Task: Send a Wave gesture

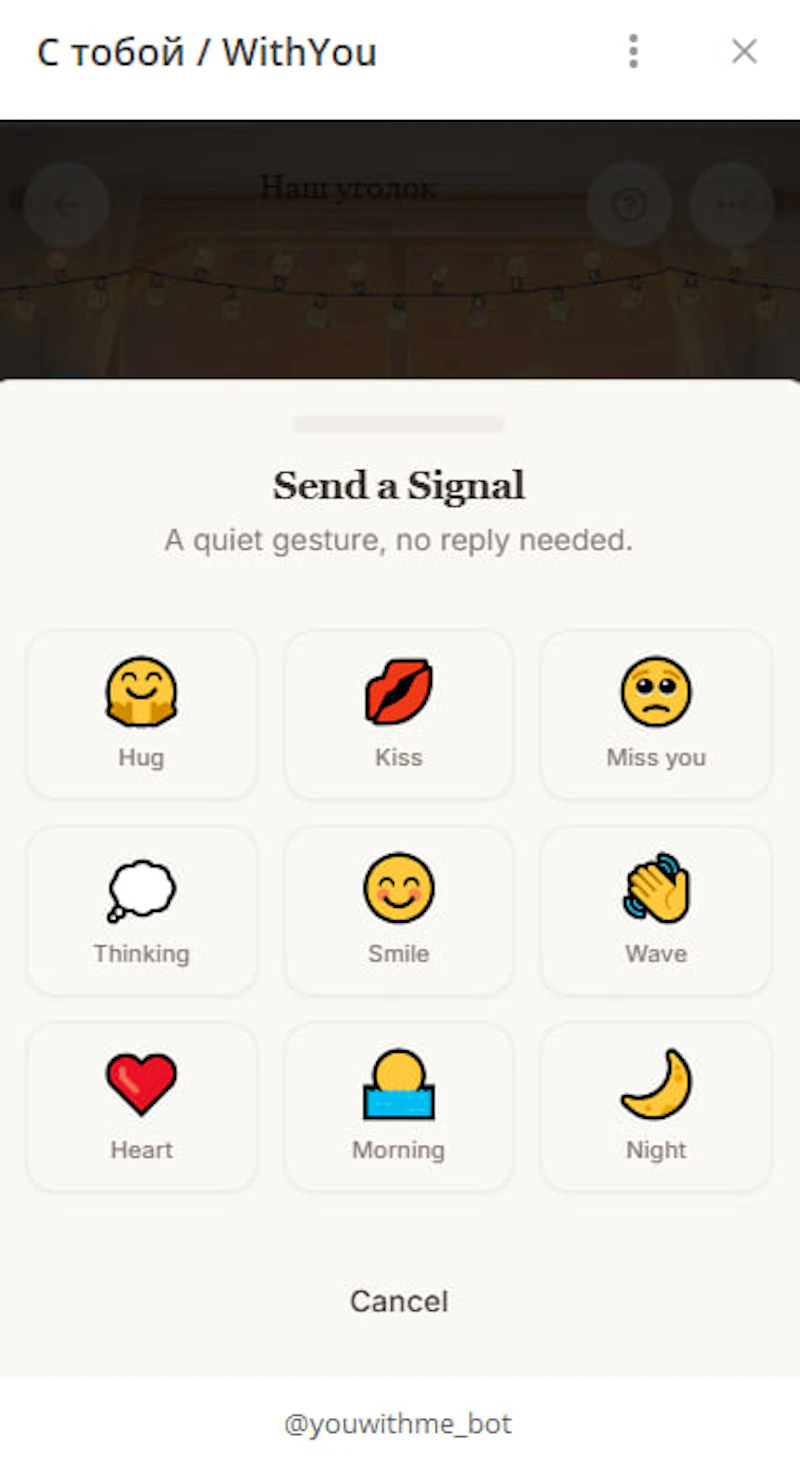Action: coord(655,908)
